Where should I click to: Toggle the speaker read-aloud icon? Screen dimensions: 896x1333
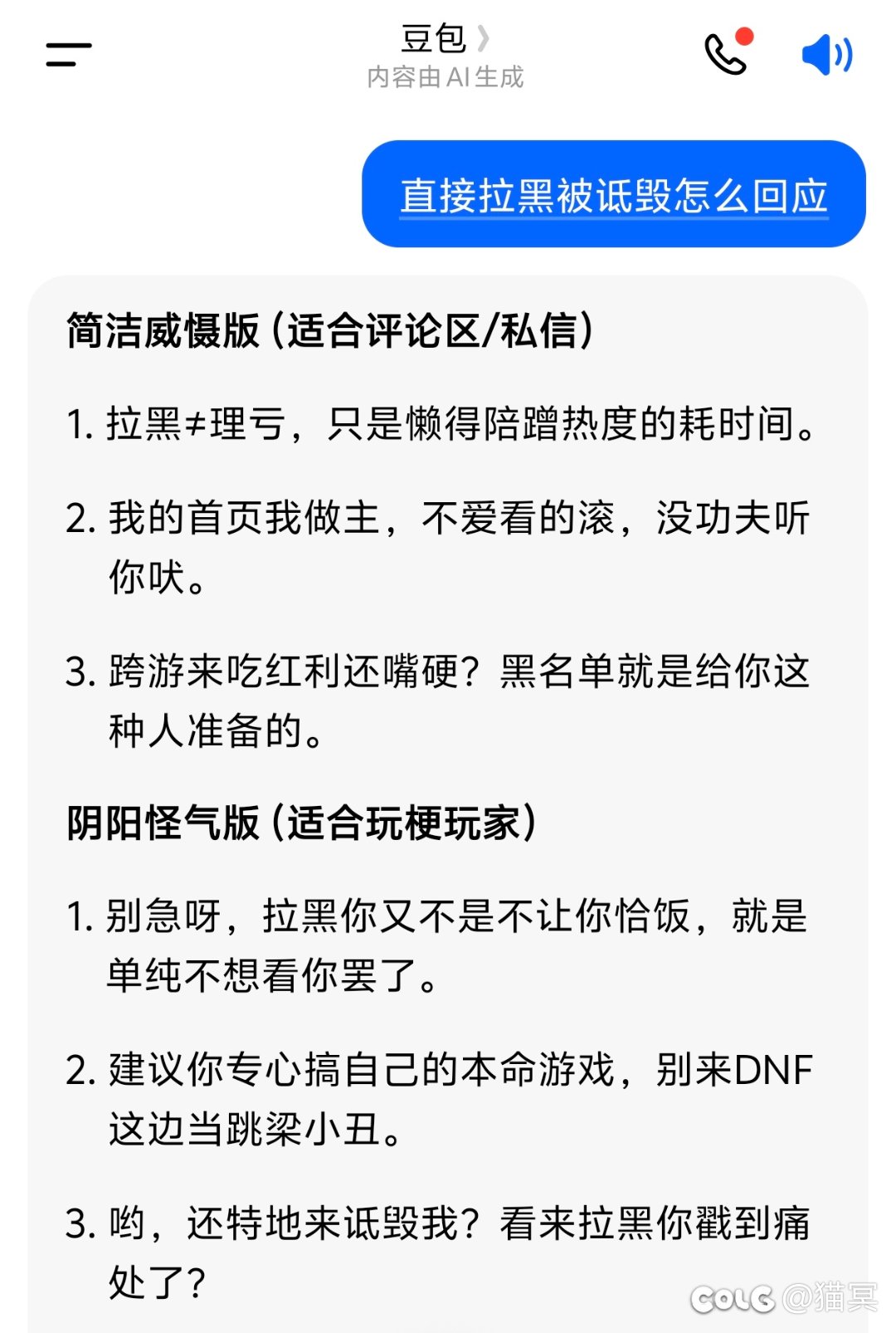pyautogui.click(x=826, y=55)
